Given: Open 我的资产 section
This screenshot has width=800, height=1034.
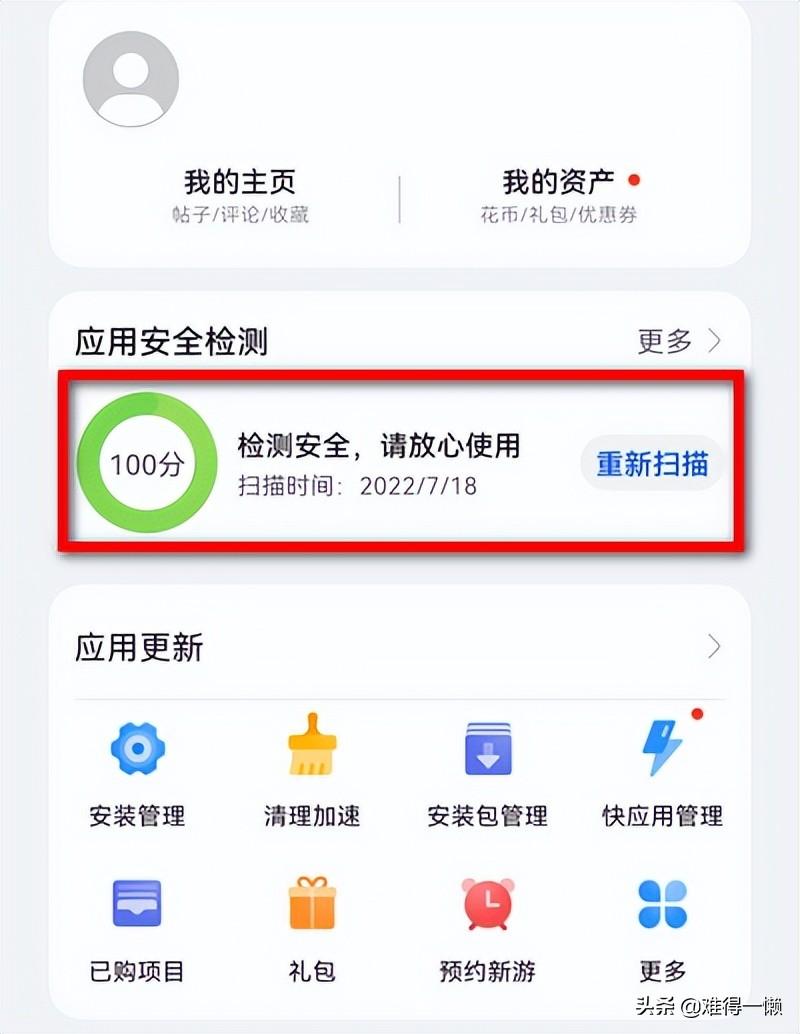Looking at the screenshot, I should (x=558, y=195).
